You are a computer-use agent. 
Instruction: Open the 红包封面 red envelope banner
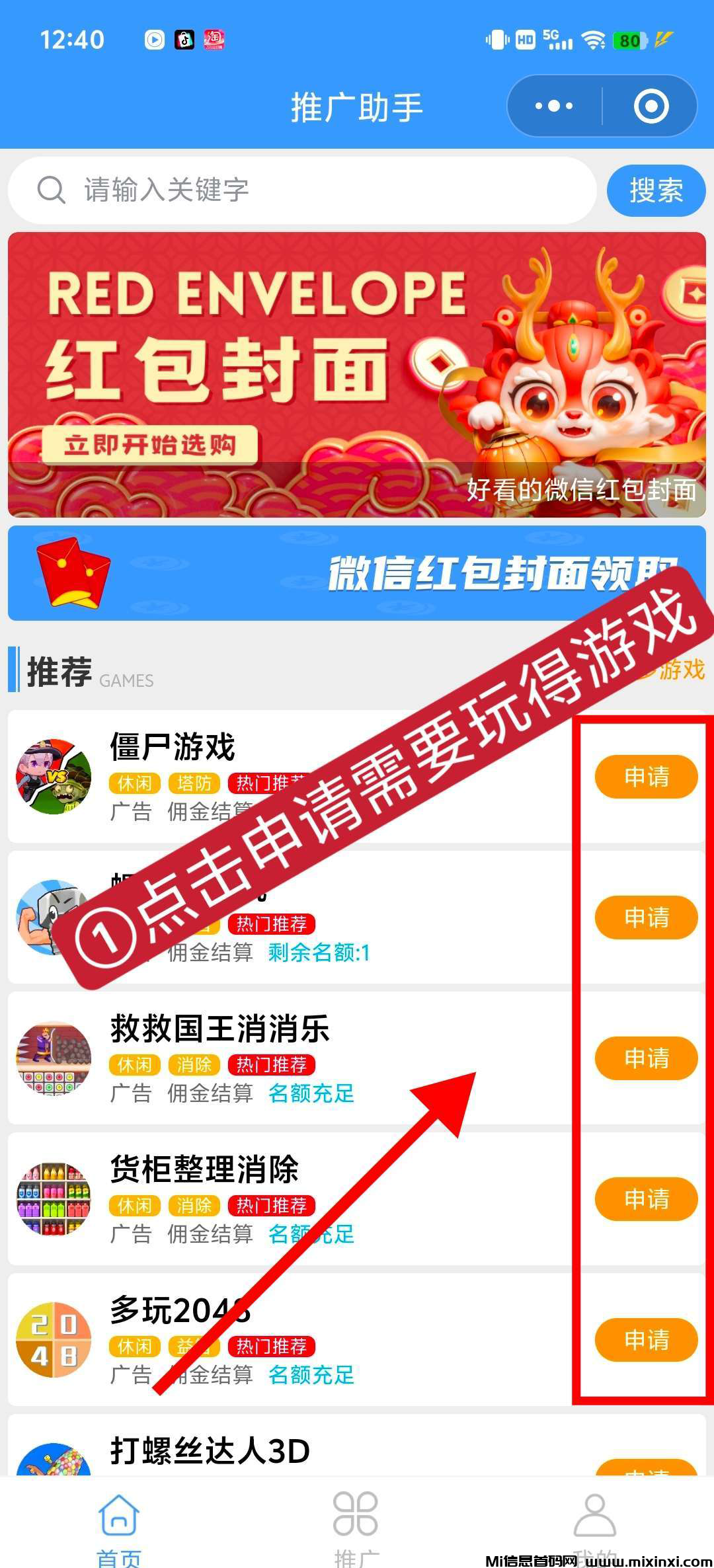357,374
